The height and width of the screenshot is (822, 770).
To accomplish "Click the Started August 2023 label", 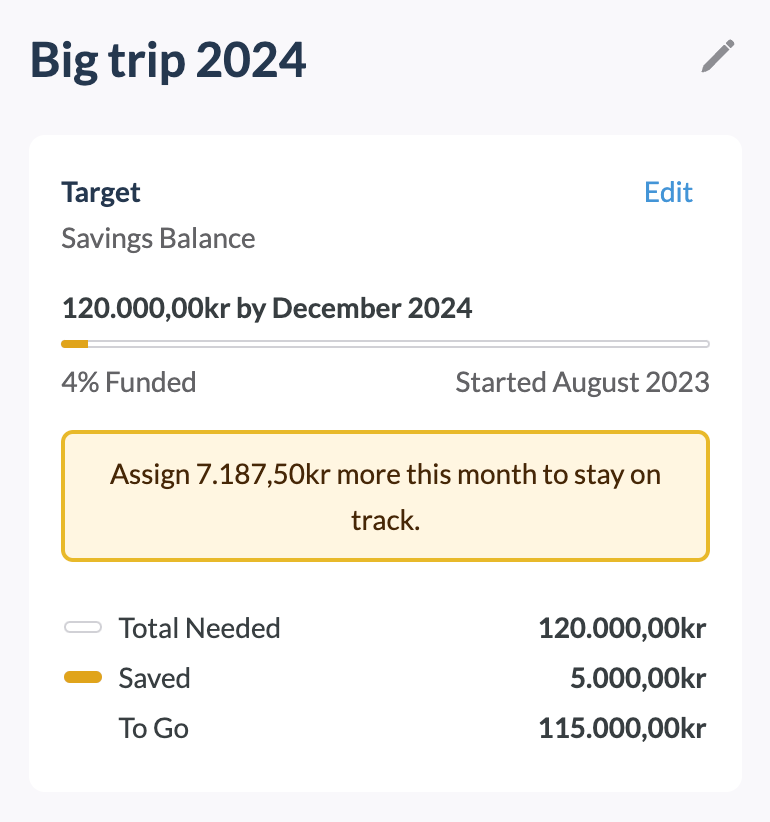I will point(582,382).
